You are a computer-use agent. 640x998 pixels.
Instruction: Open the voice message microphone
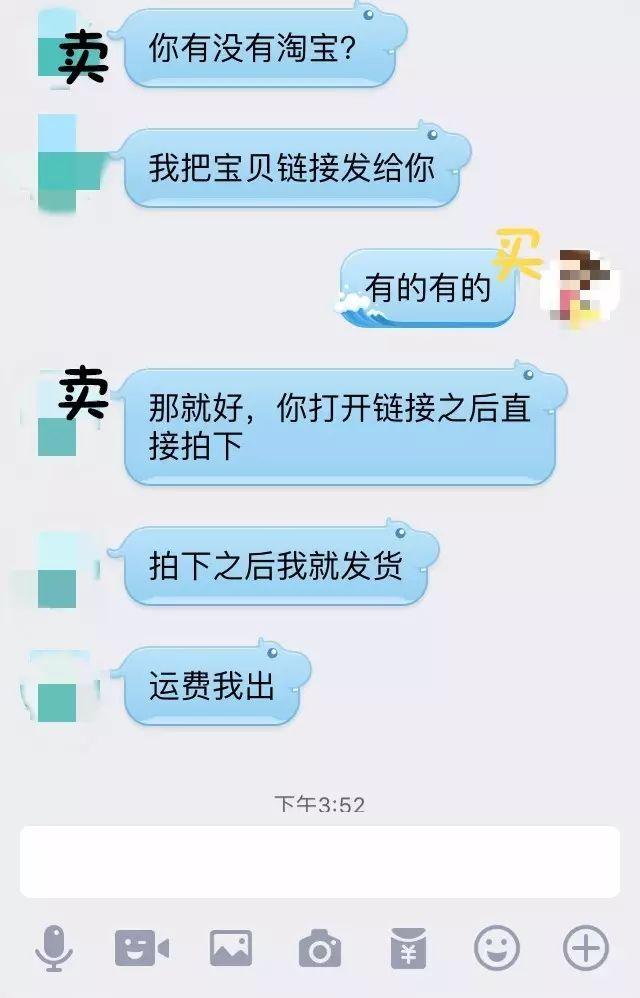[x=53, y=947]
